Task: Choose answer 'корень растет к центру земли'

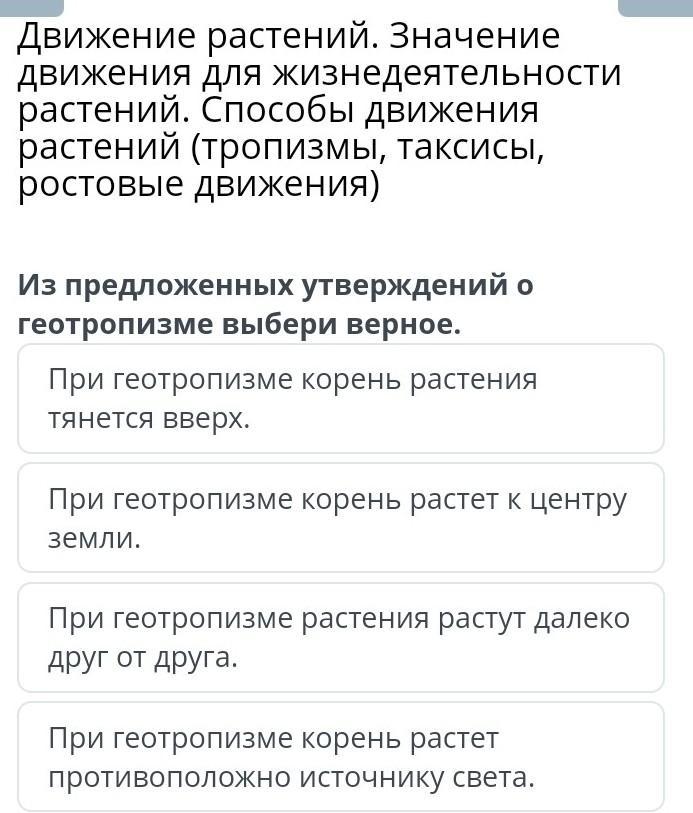Action: pyautogui.click(x=340, y=518)
